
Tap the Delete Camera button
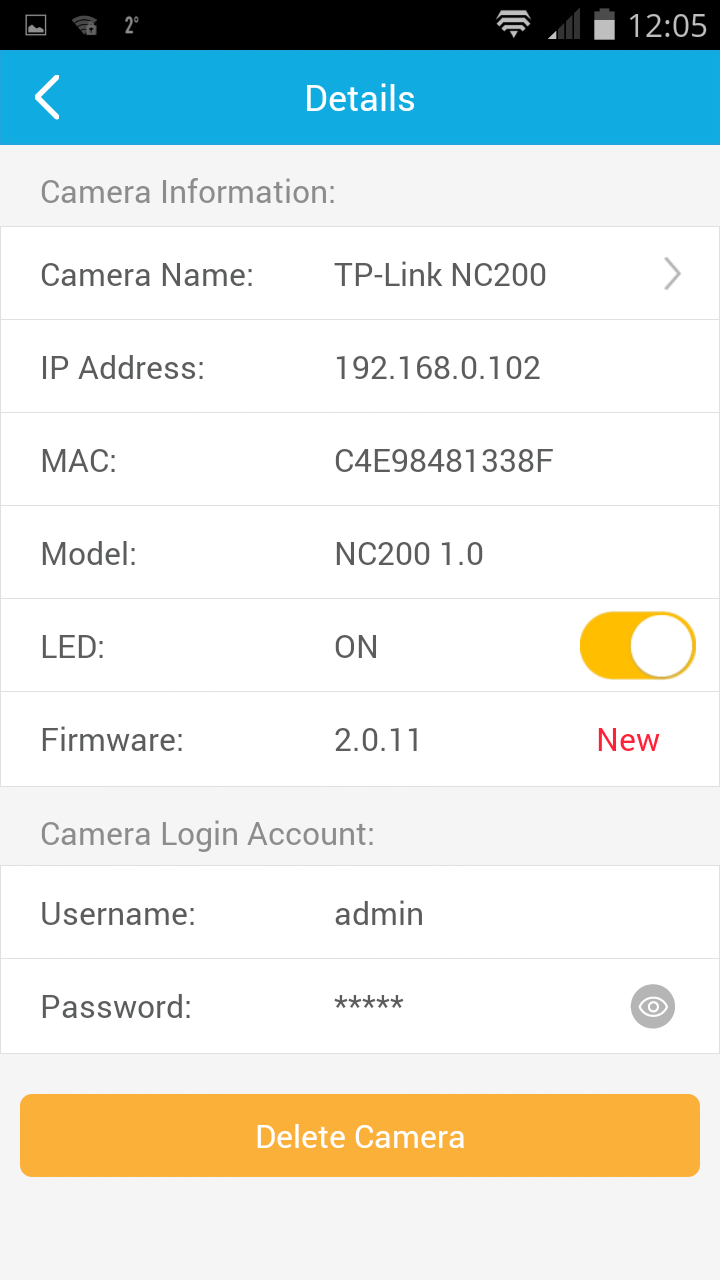(360, 1136)
